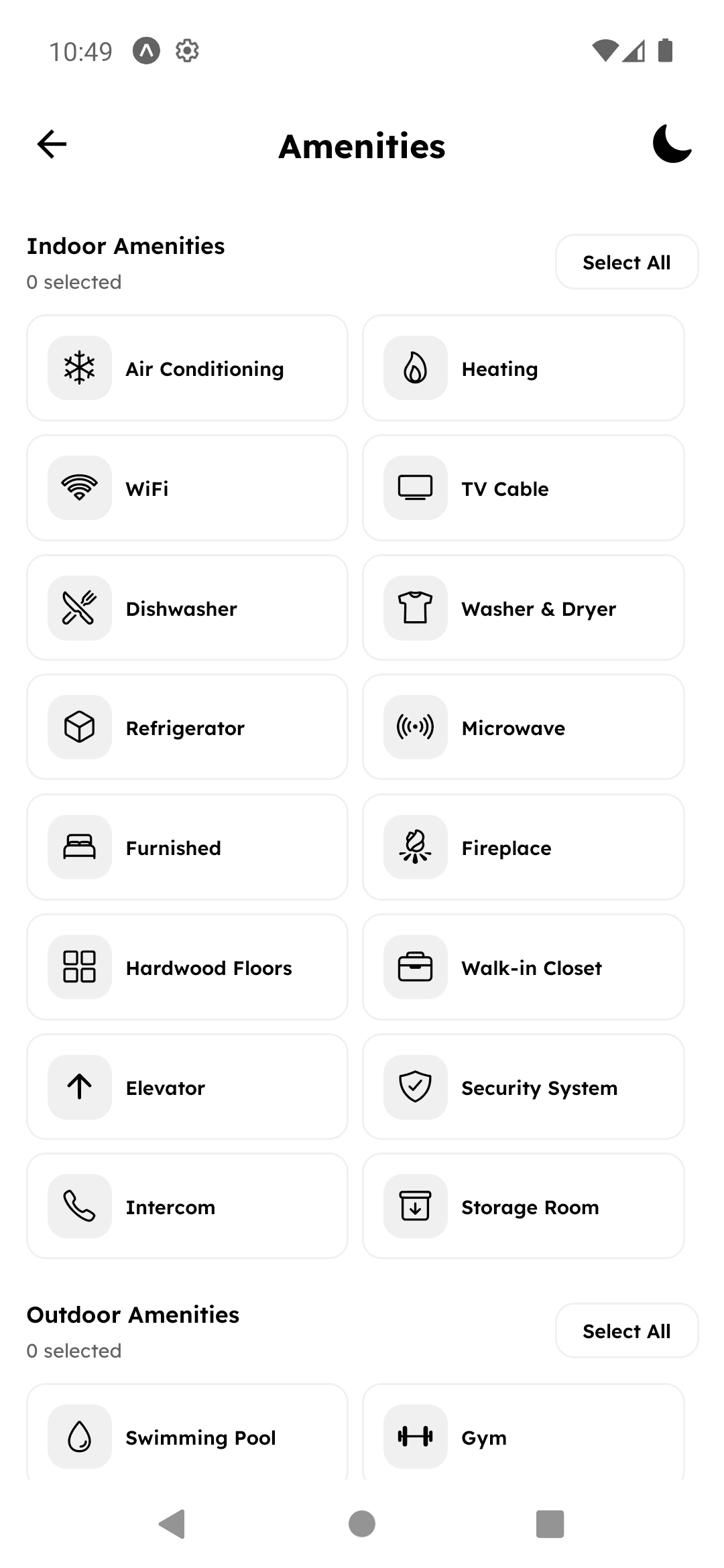Image resolution: width=724 pixels, height=1568 pixels.
Task: Select the Air Conditioning snowflake icon
Action: pos(78,368)
